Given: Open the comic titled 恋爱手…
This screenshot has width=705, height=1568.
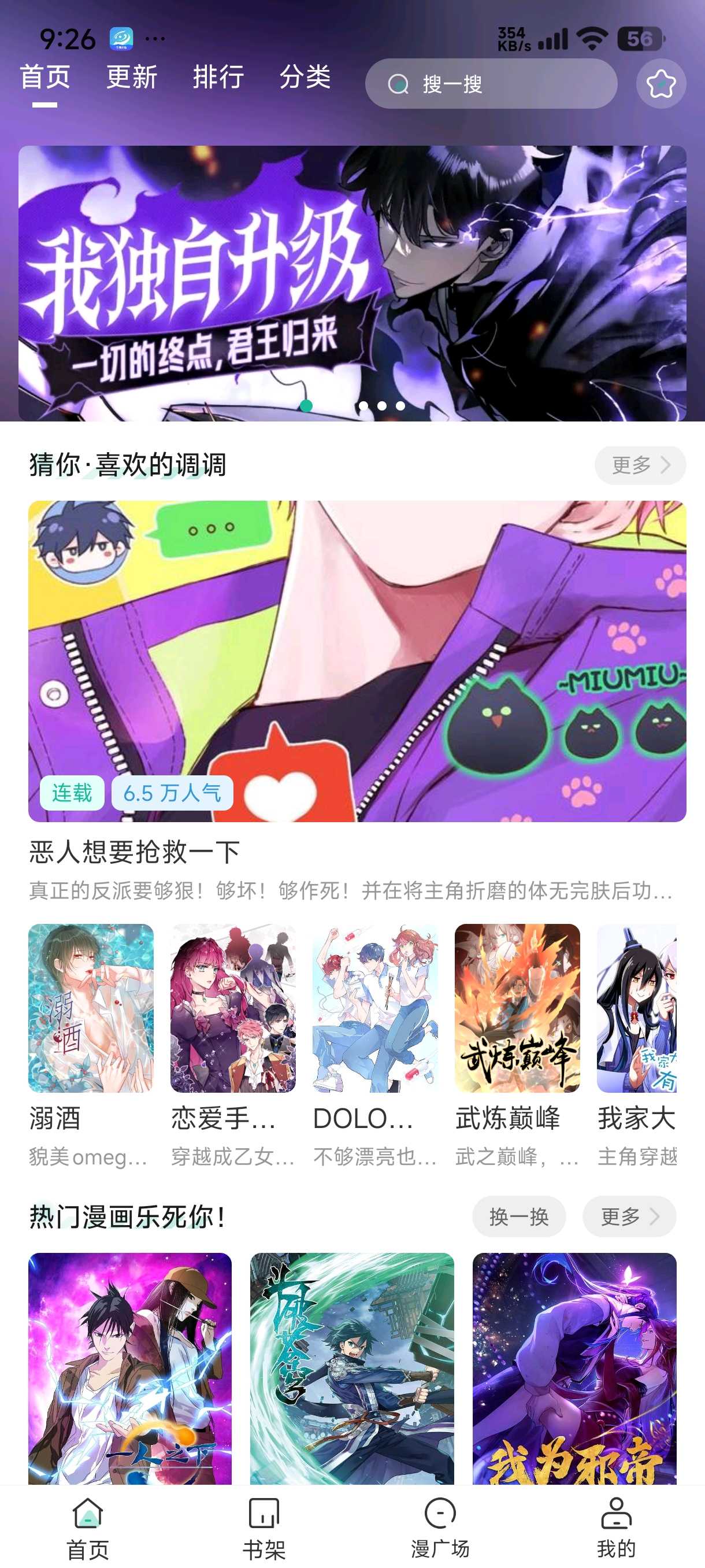Looking at the screenshot, I should tap(232, 1008).
